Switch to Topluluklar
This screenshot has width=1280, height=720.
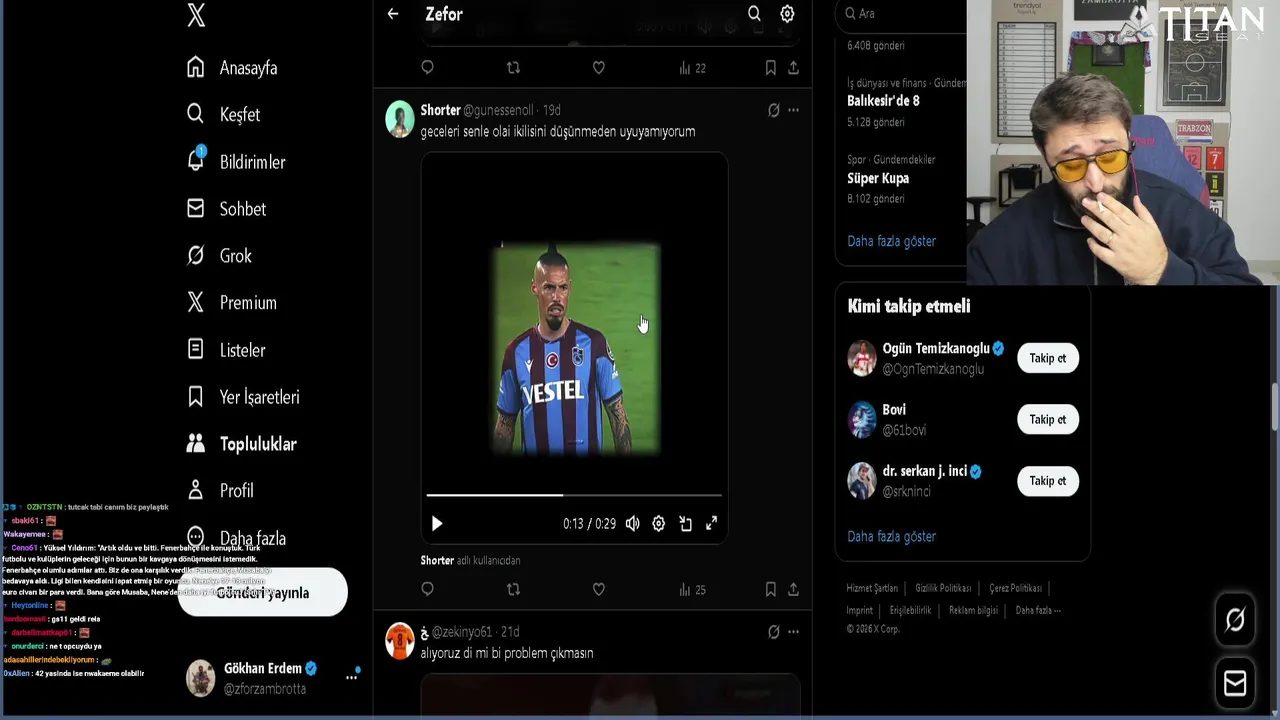(x=242, y=444)
